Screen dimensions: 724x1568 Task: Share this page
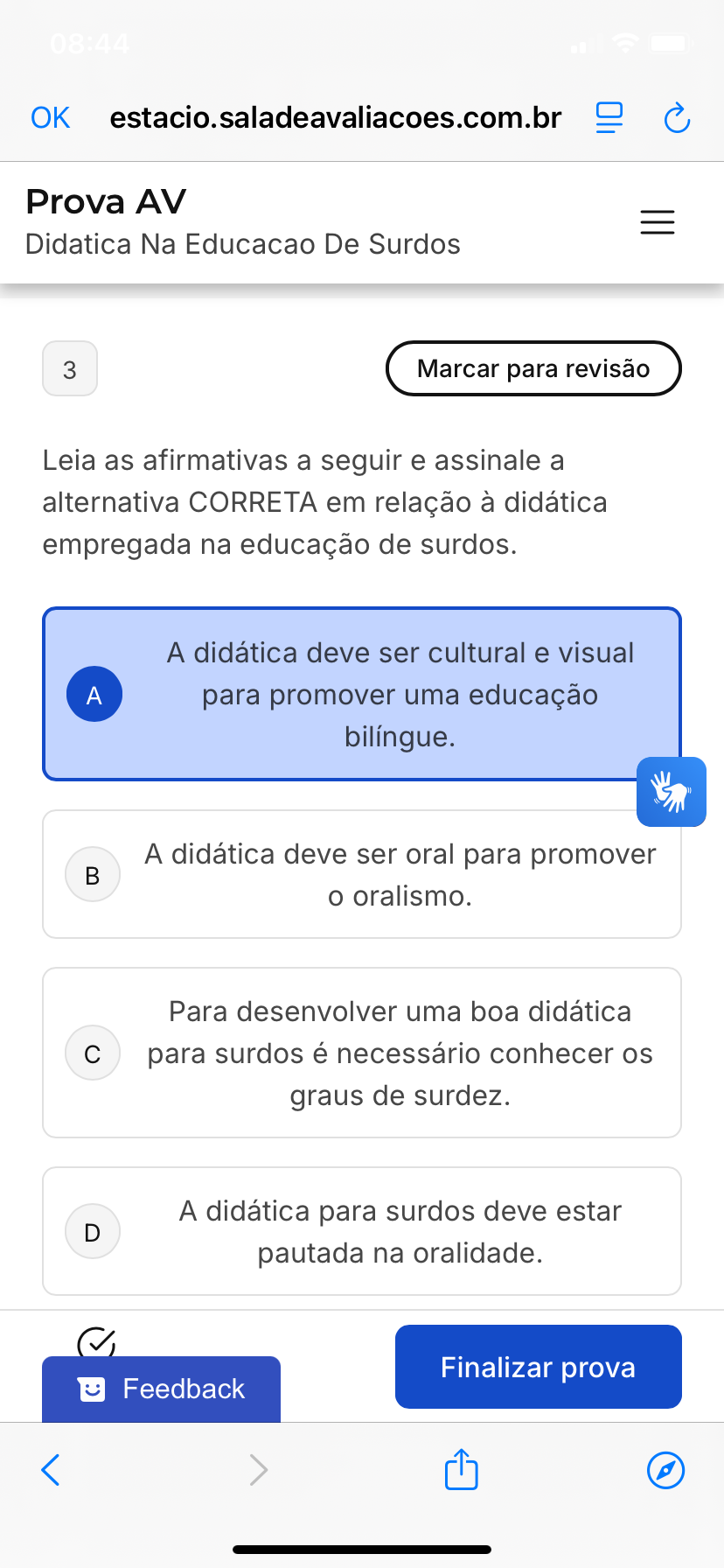(462, 1468)
